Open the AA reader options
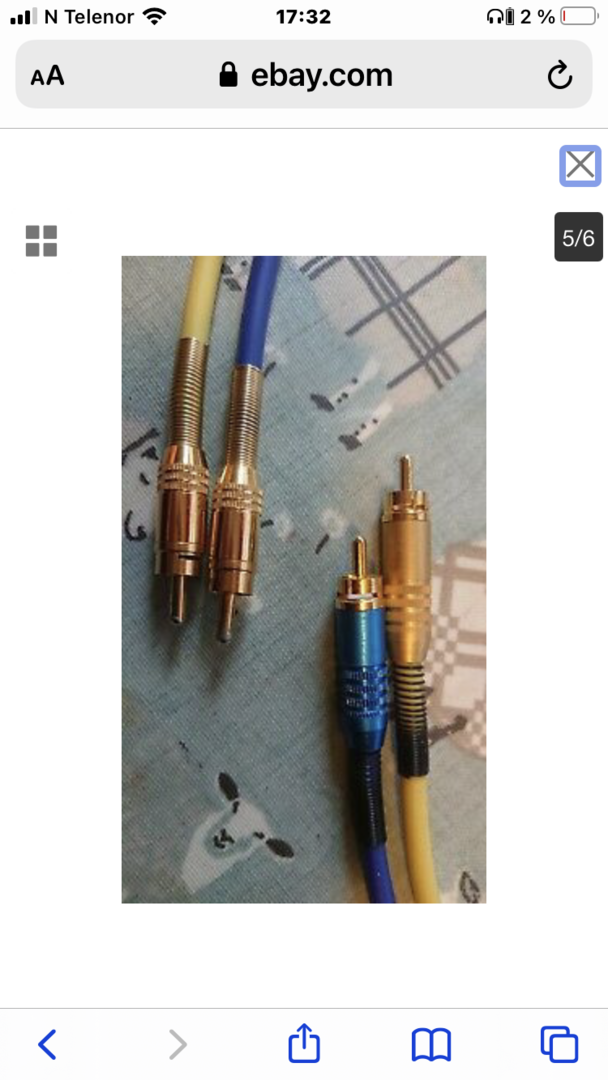 point(48,75)
